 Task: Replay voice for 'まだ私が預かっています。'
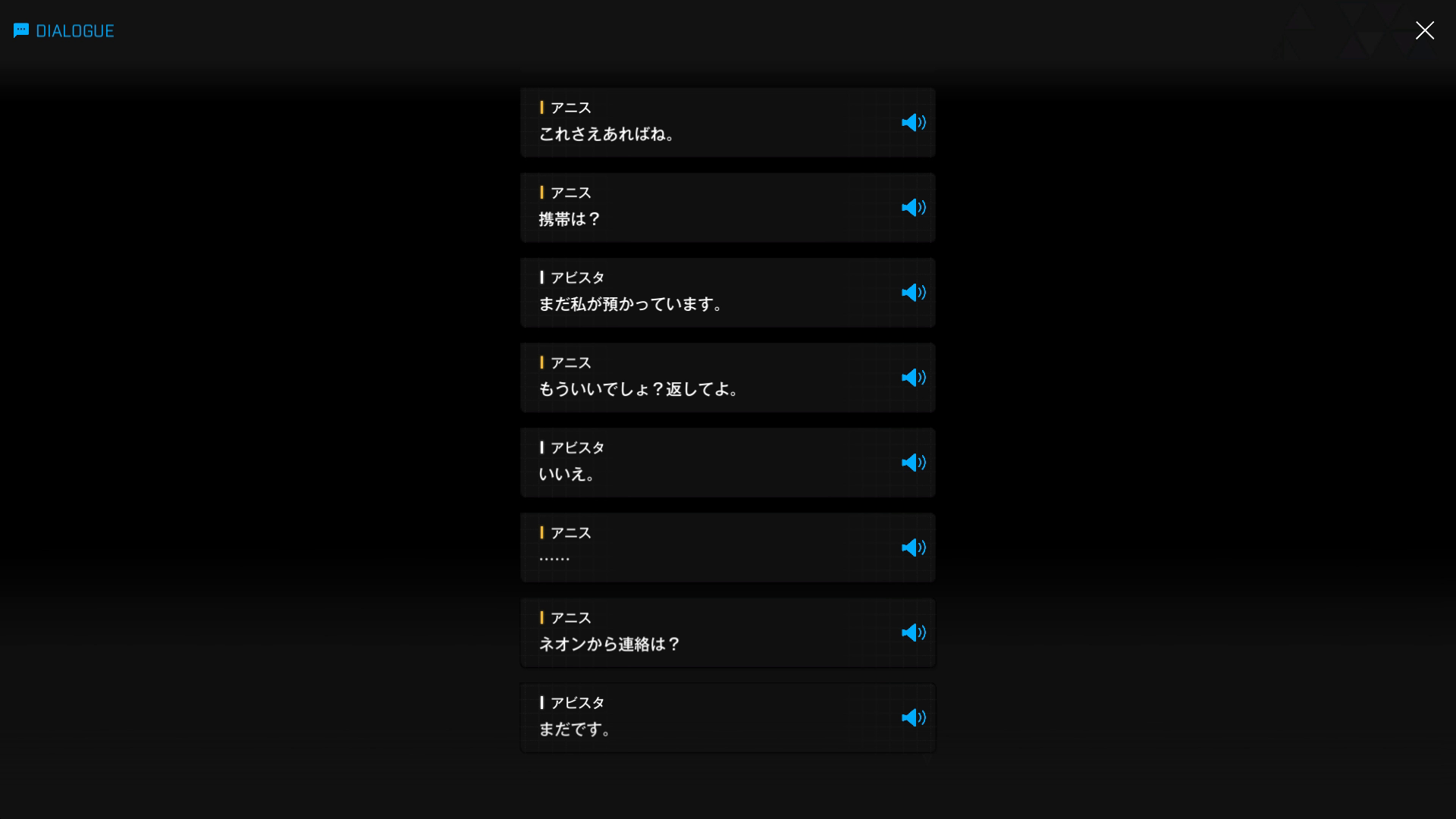(913, 293)
